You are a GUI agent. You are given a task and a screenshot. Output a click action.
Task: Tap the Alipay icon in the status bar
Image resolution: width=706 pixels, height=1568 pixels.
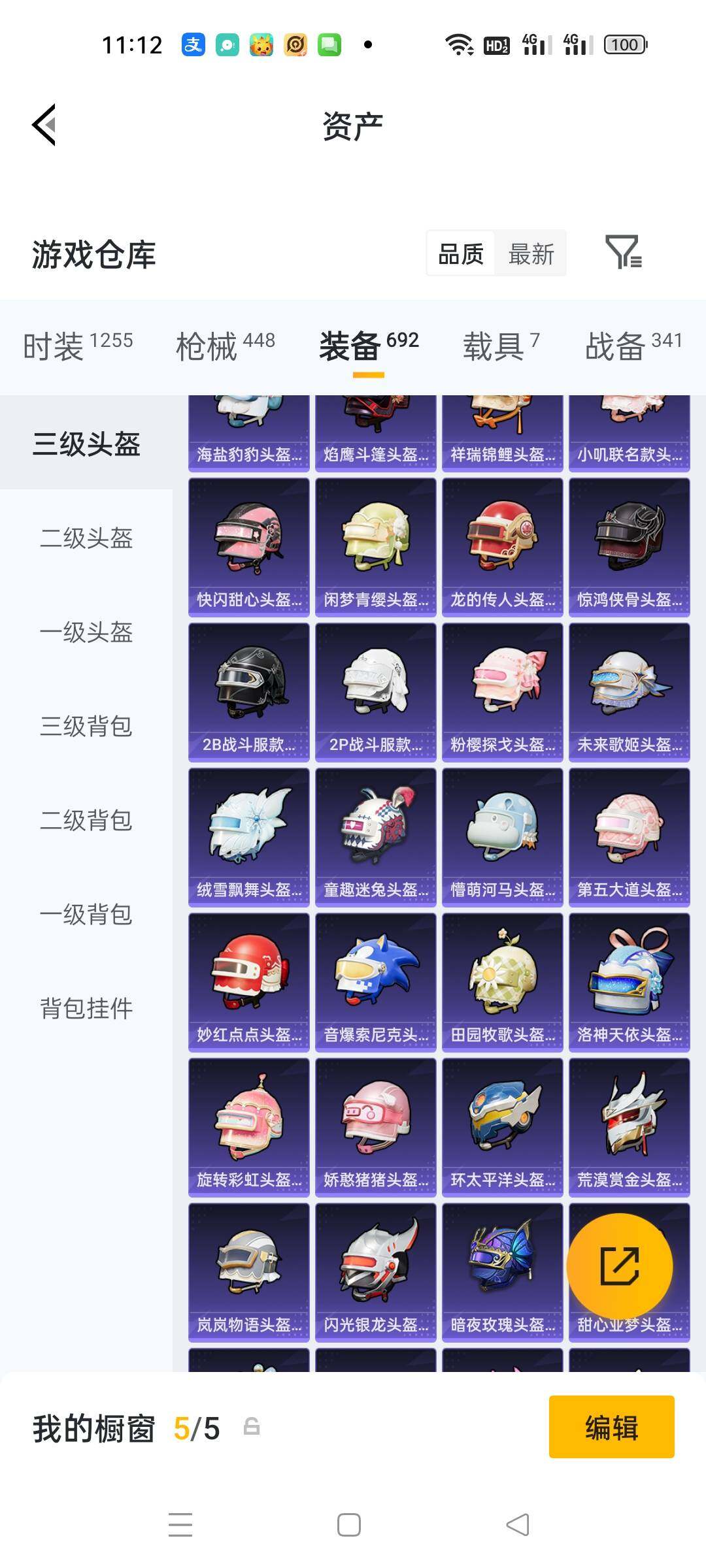tap(193, 44)
